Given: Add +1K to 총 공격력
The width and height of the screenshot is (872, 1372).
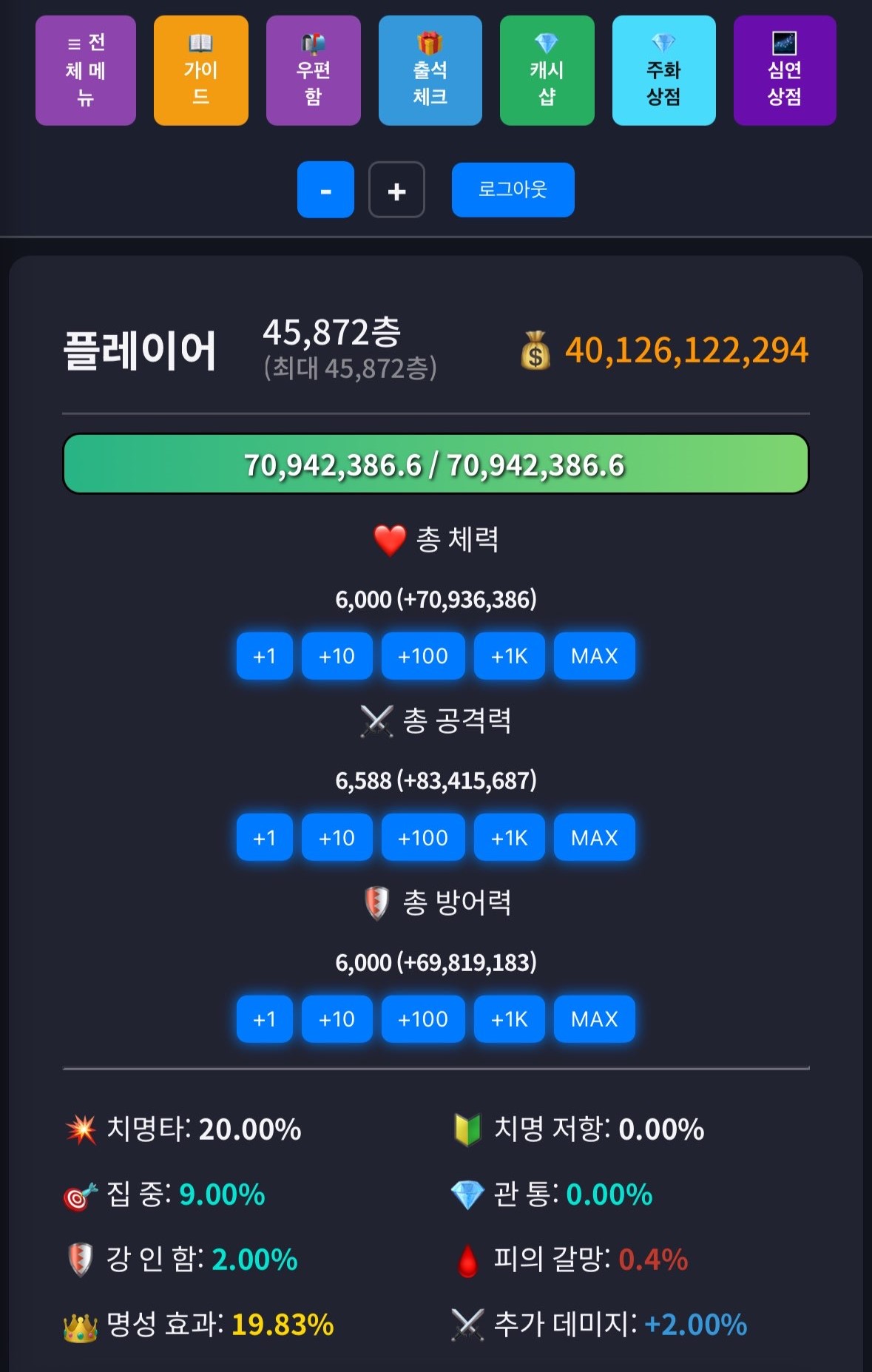Looking at the screenshot, I should (x=509, y=837).
